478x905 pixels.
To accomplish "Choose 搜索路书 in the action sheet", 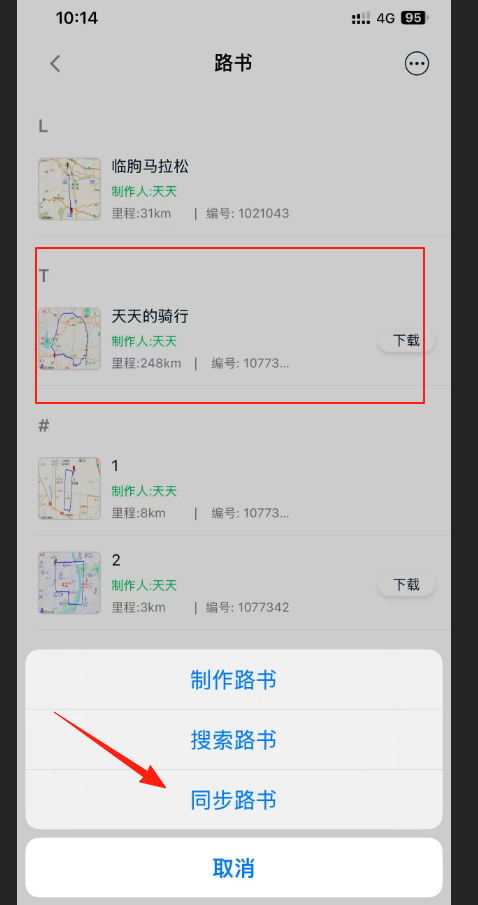I will click(234, 739).
